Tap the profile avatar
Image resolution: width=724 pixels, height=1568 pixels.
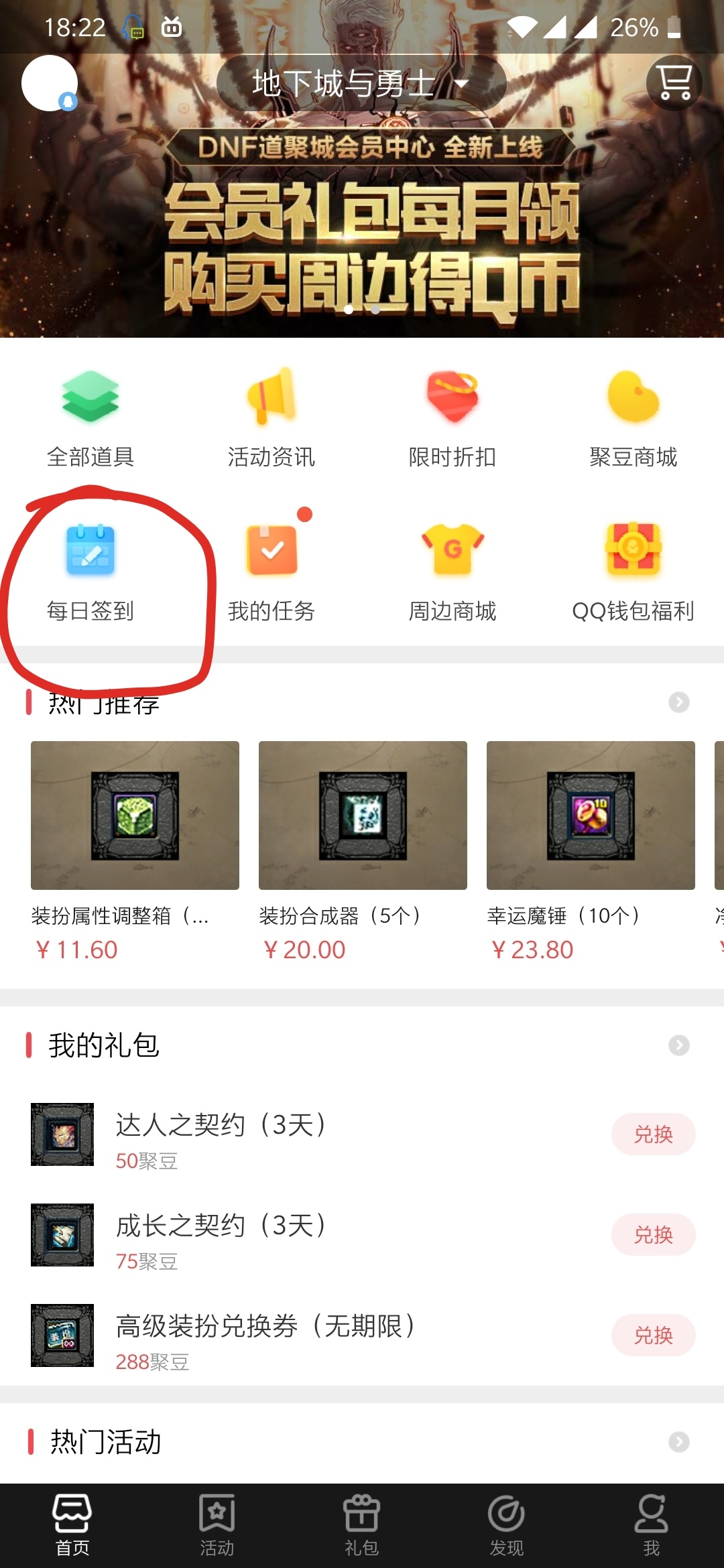[50, 83]
